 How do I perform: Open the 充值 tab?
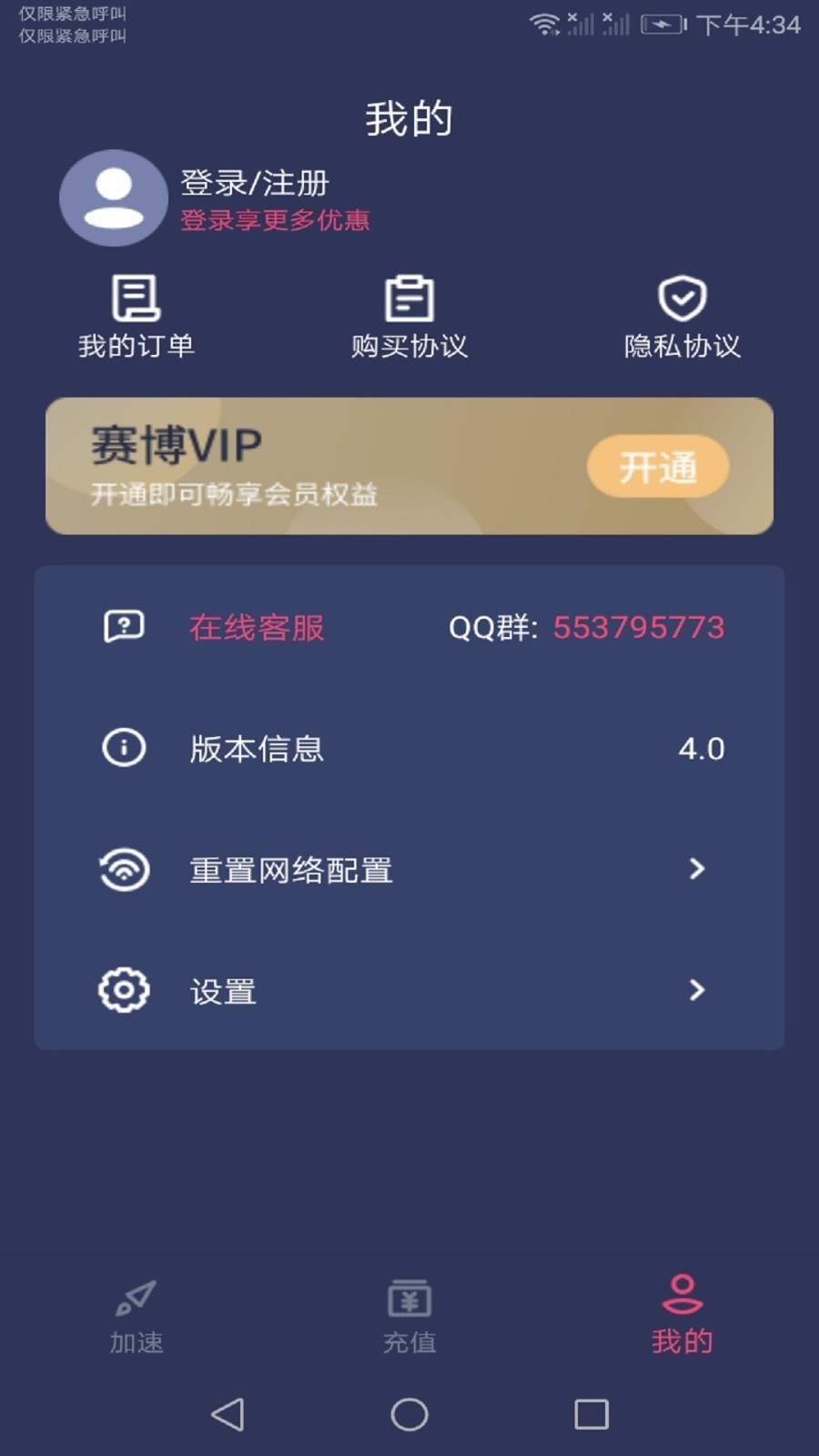409,1319
